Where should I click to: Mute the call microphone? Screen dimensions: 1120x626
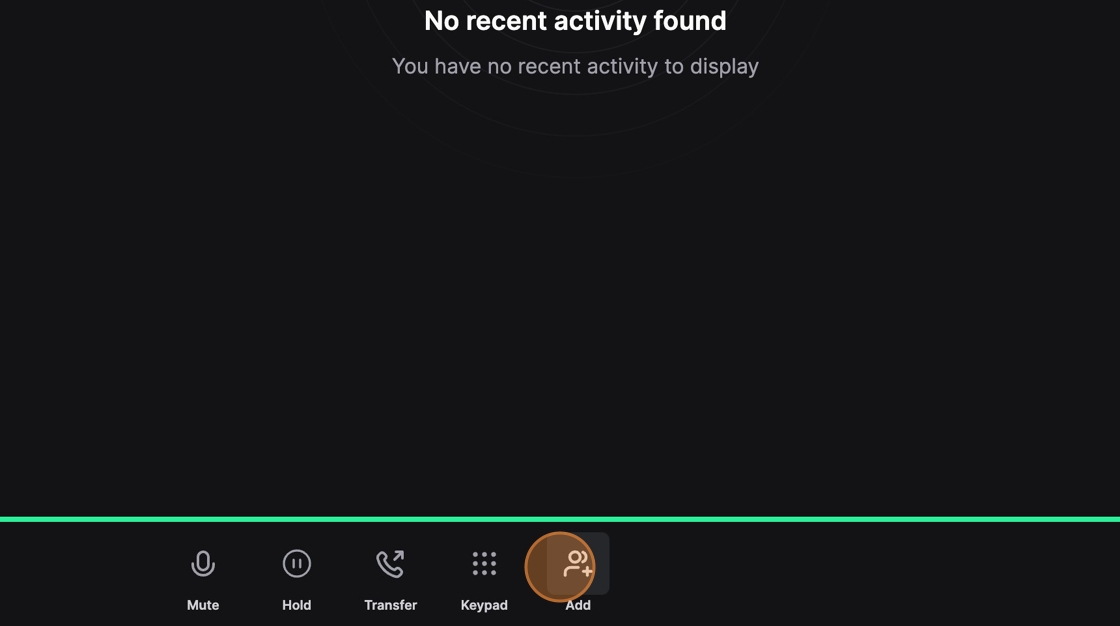click(x=203, y=565)
